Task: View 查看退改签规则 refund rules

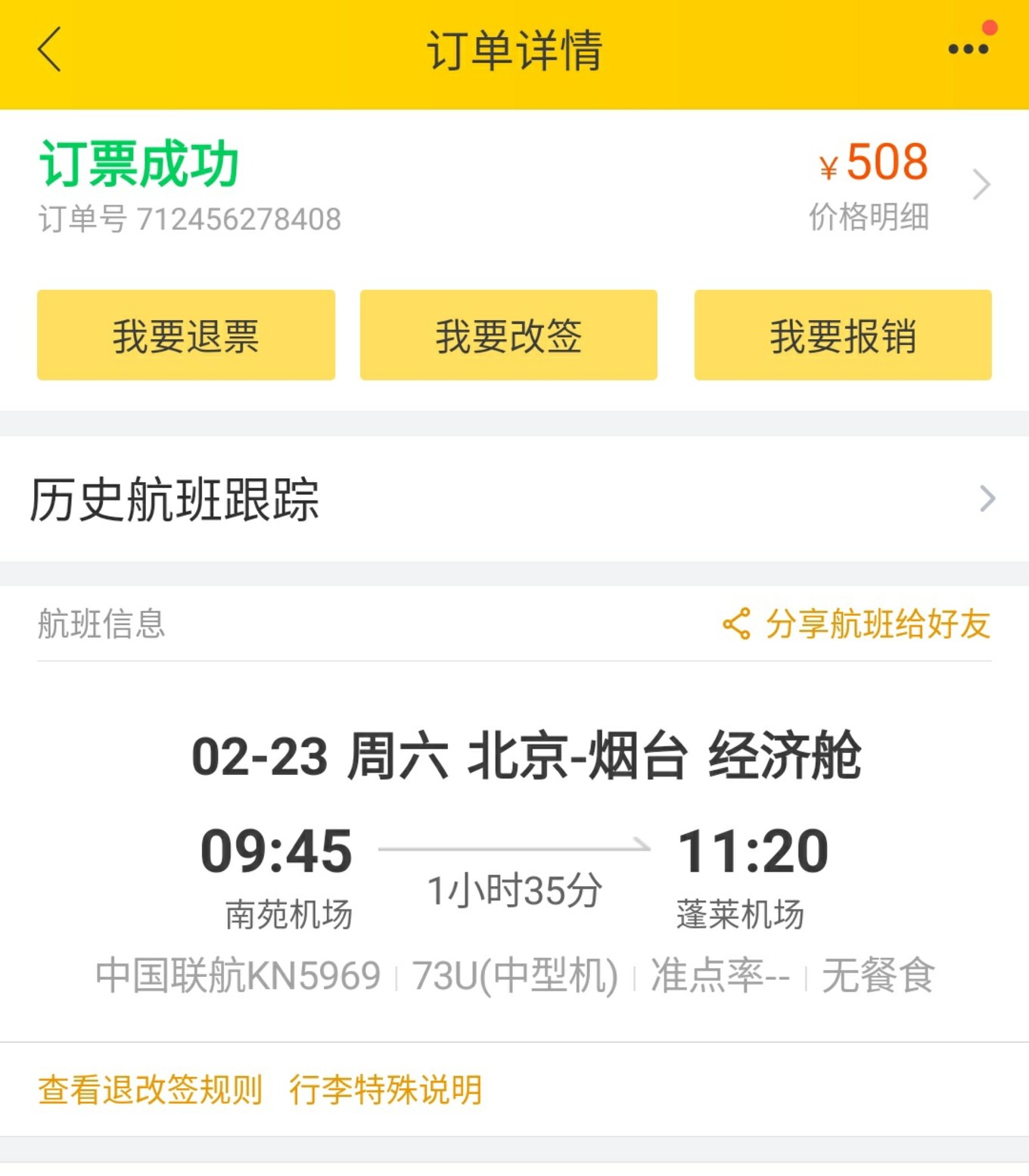Action: point(151,1090)
